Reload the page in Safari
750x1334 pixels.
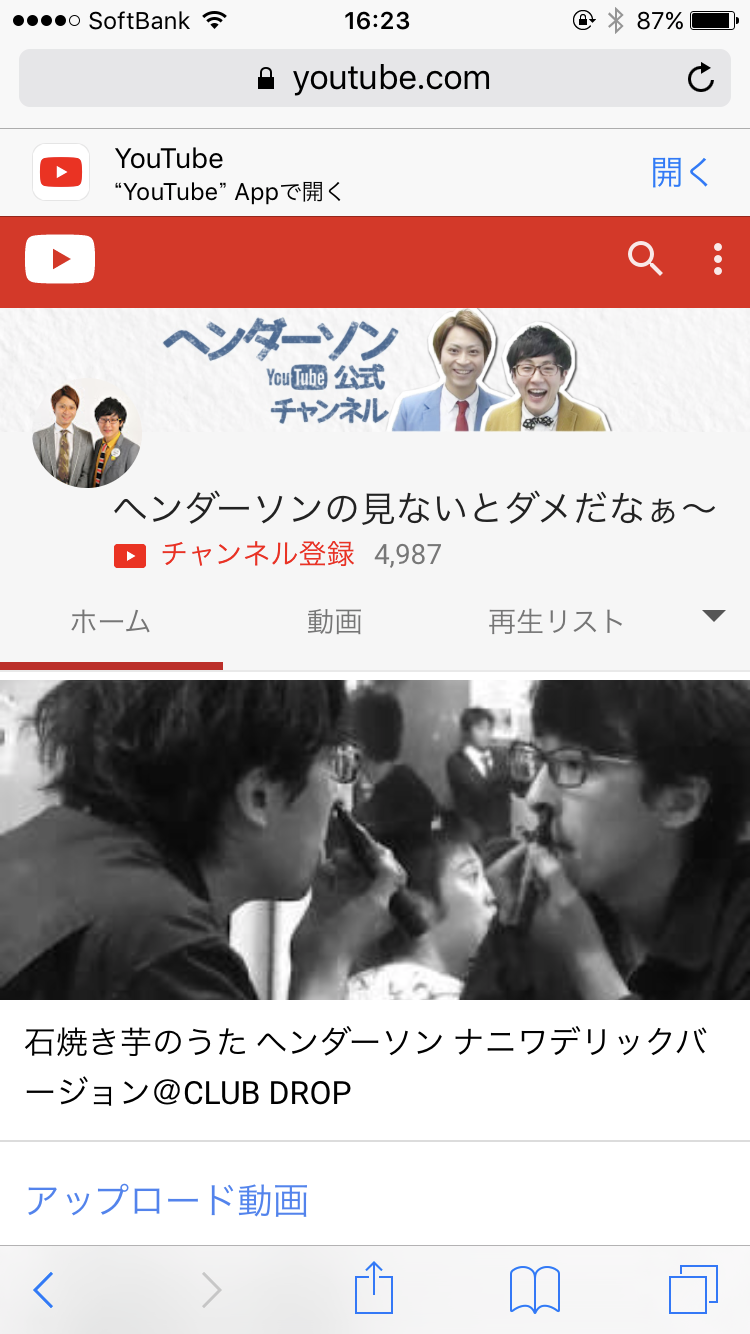701,78
